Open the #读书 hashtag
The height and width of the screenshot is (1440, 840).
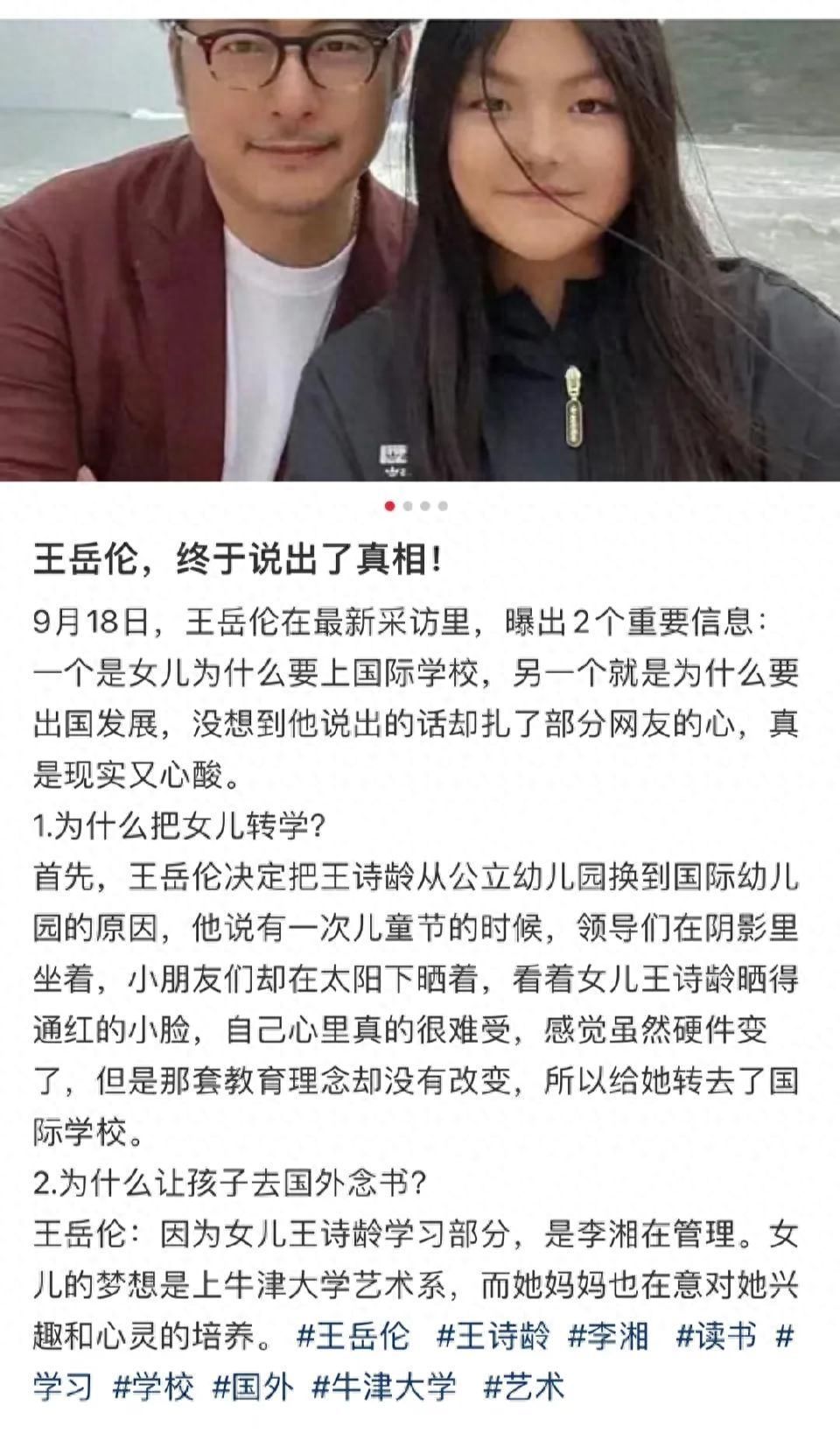[716, 1337]
